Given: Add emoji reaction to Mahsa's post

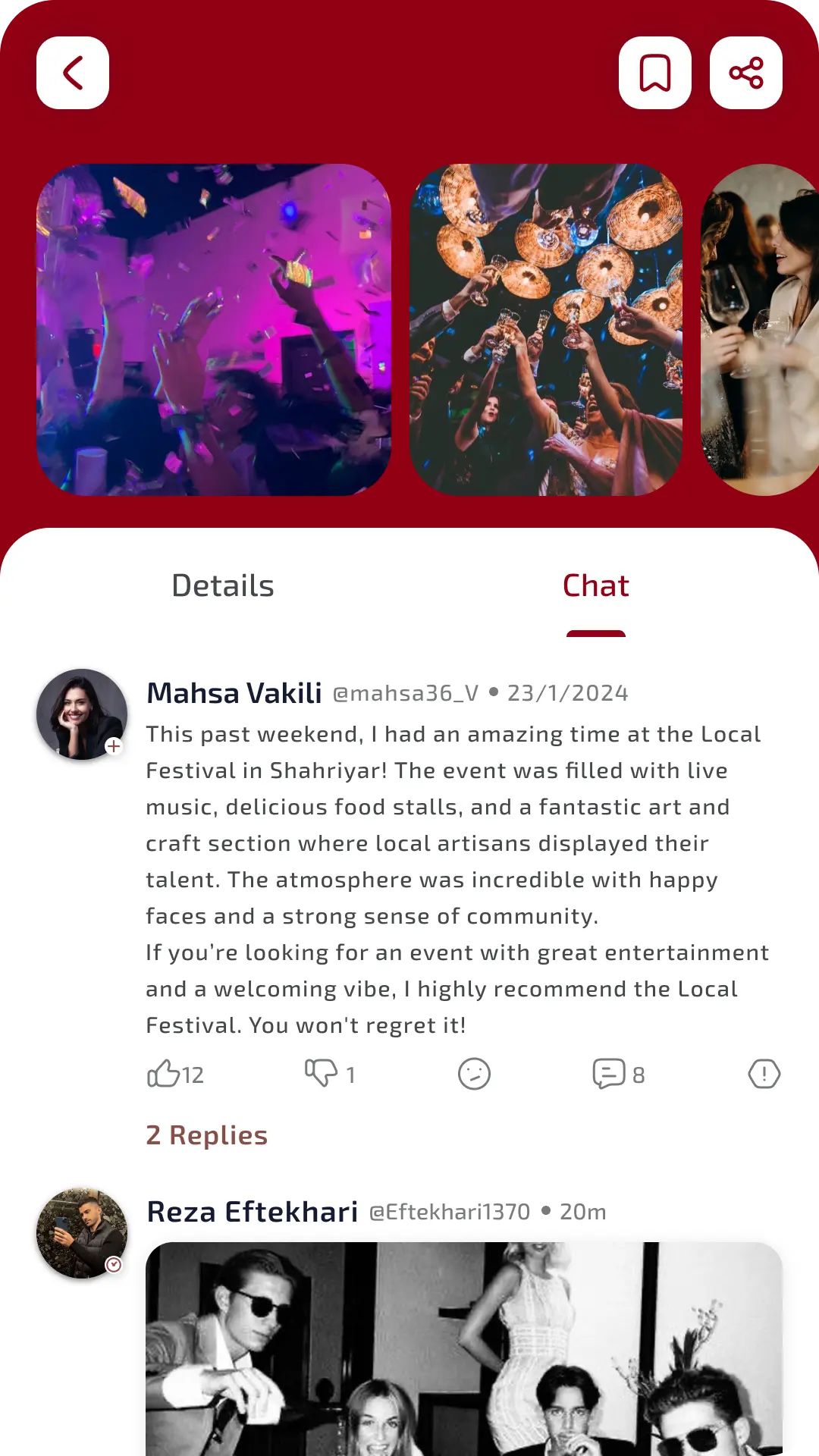Looking at the screenshot, I should [475, 1074].
